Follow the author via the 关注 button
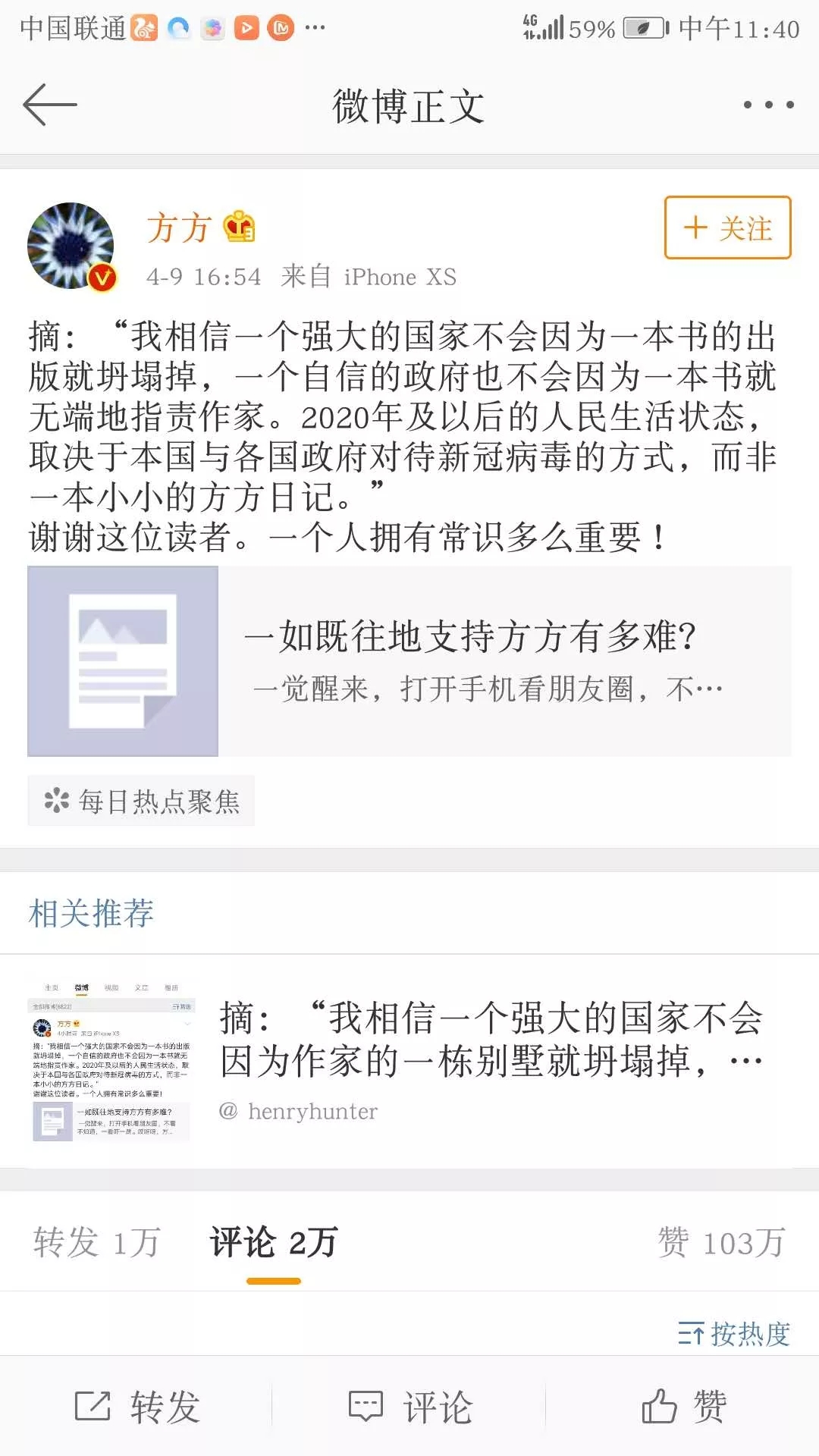The width and height of the screenshot is (819, 1456). pos(726,229)
